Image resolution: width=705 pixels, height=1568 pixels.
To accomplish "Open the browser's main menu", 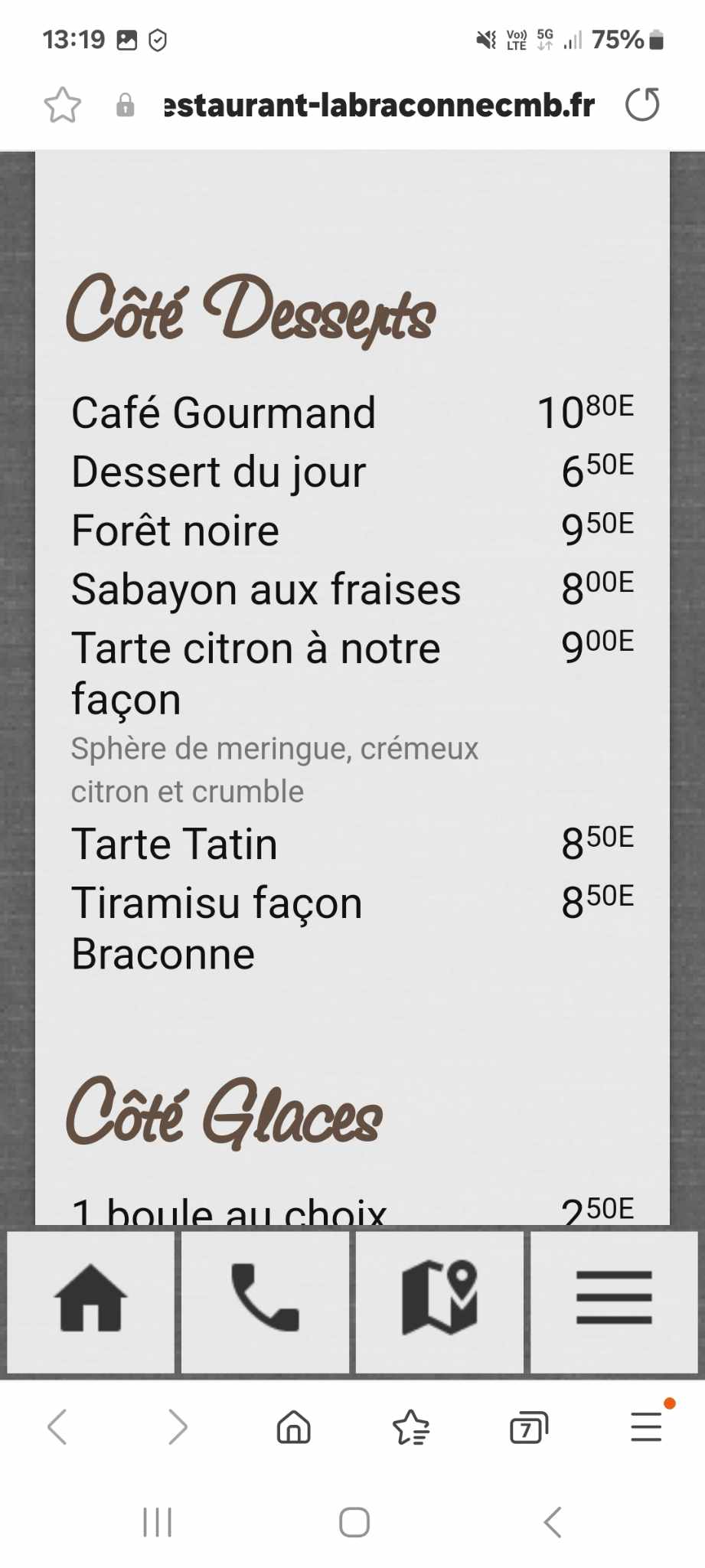I will 646,1427.
